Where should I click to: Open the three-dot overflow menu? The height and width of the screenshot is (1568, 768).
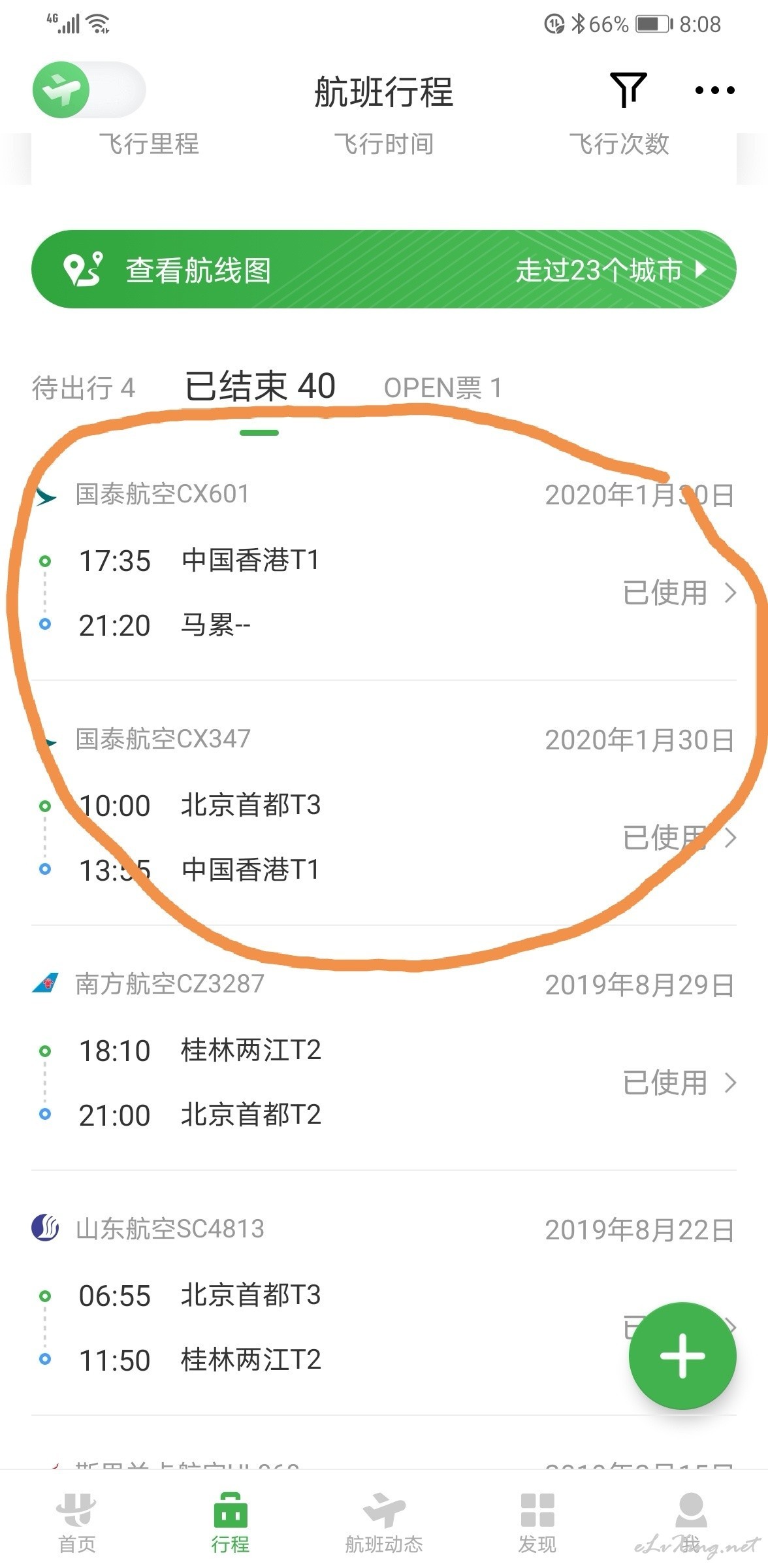click(714, 90)
